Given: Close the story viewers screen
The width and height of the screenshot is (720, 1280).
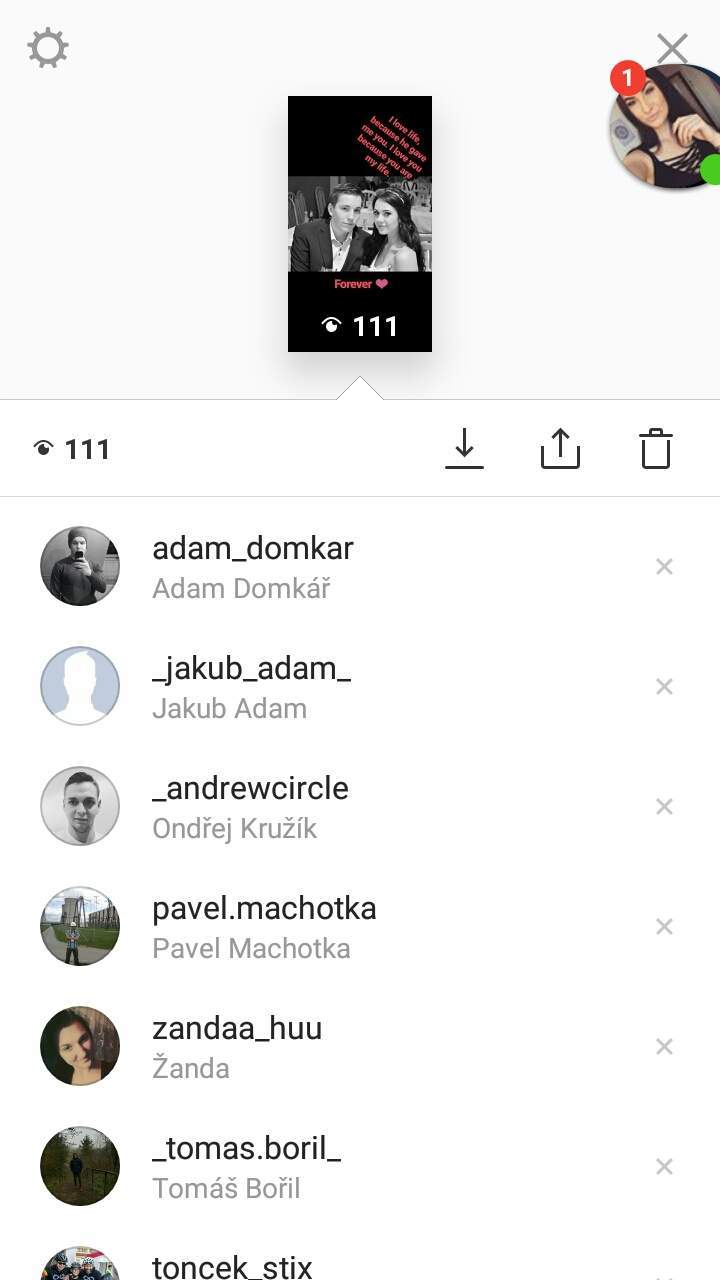Looking at the screenshot, I should tap(672, 47).
